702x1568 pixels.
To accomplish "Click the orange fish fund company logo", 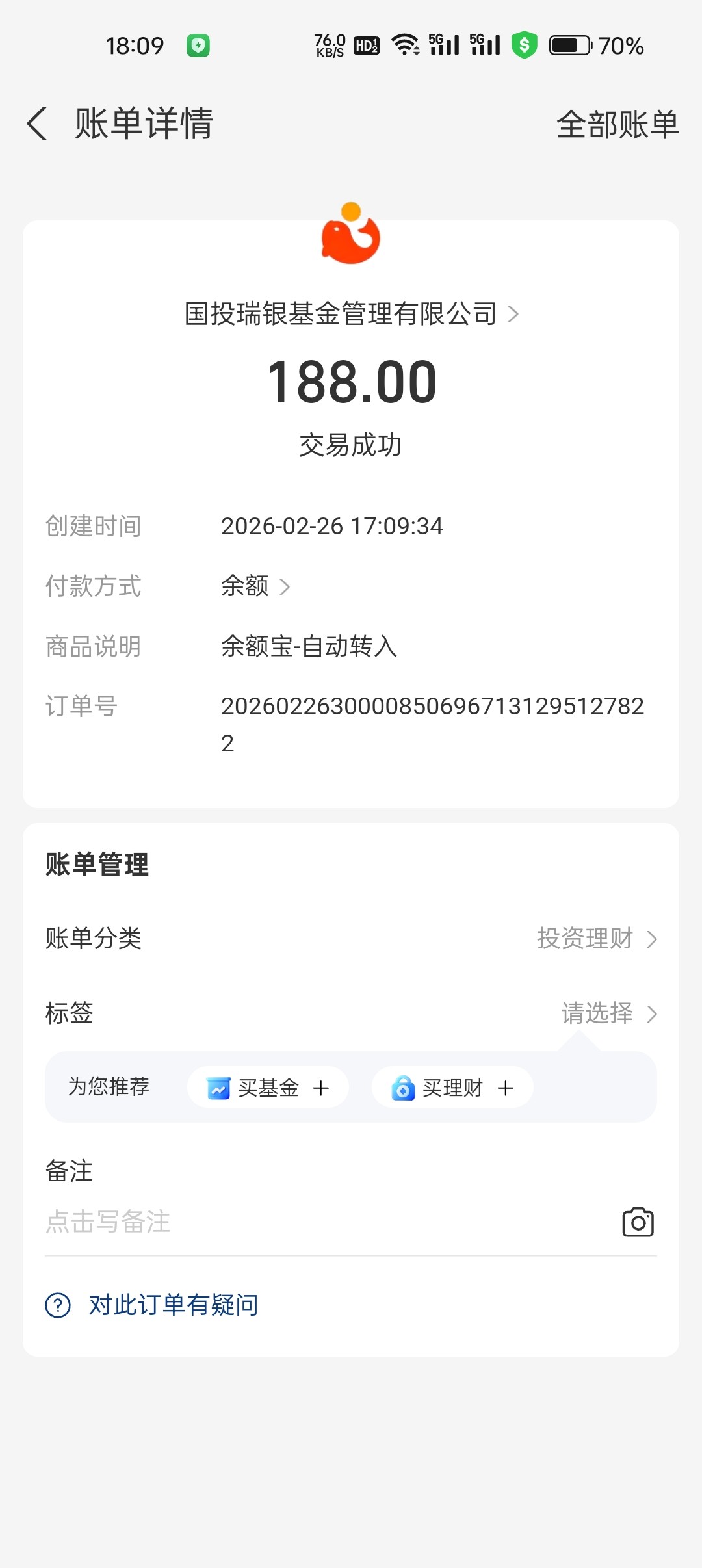I will click(351, 241).
